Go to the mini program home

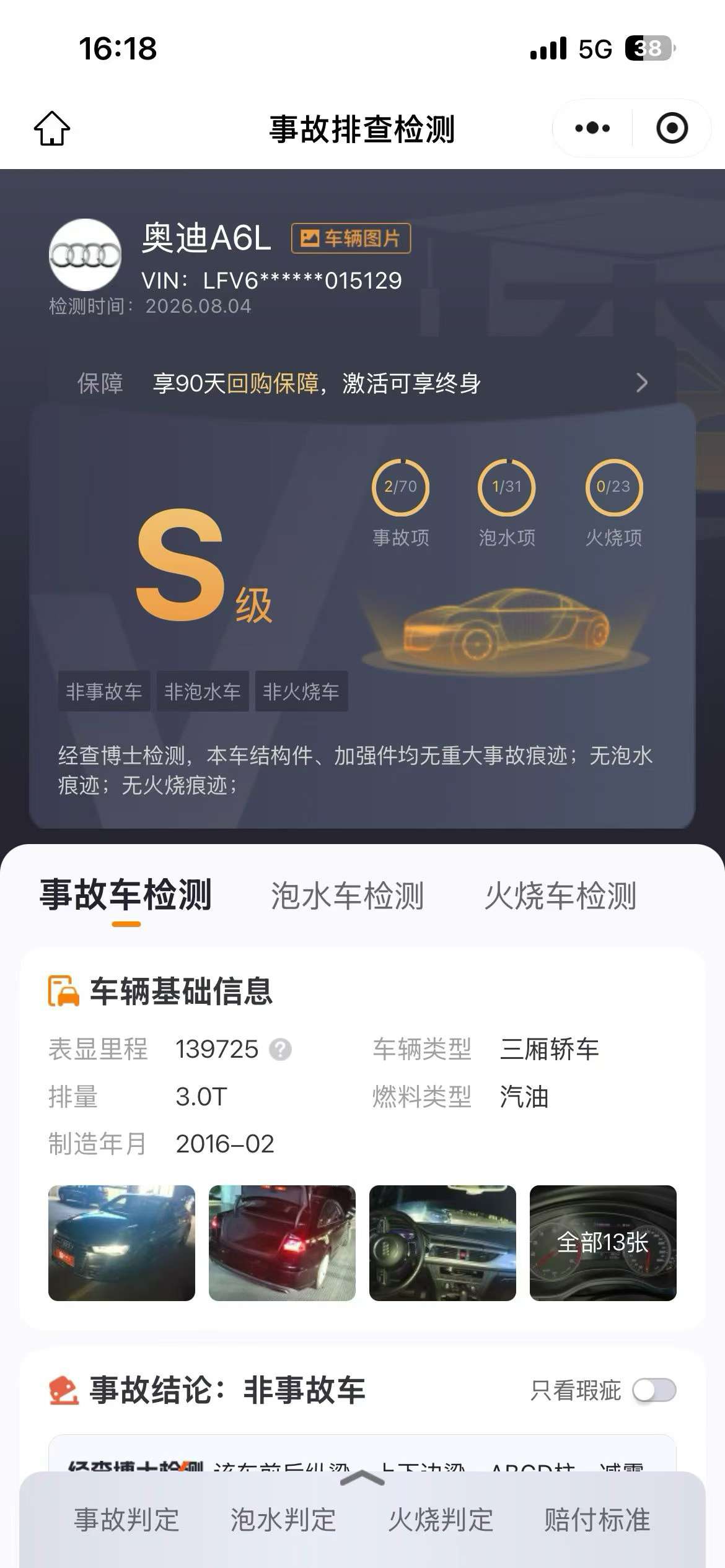click(52, 128)
